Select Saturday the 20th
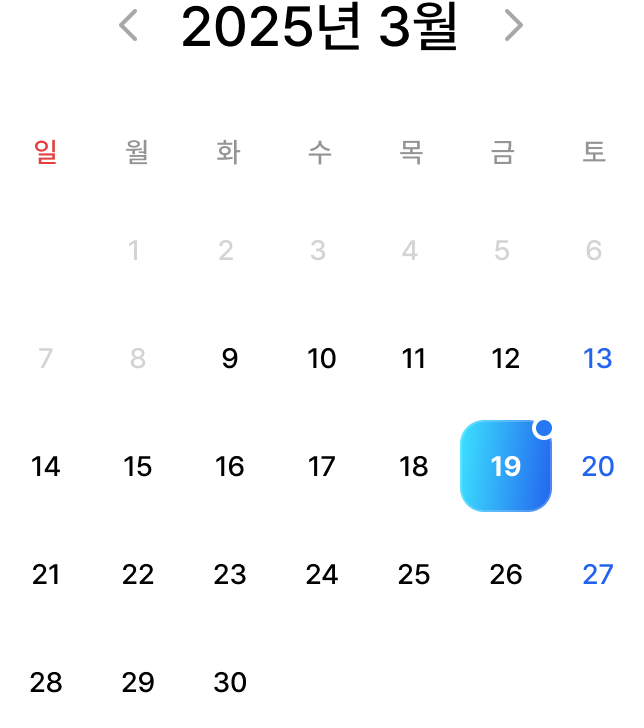 [597, 467]
